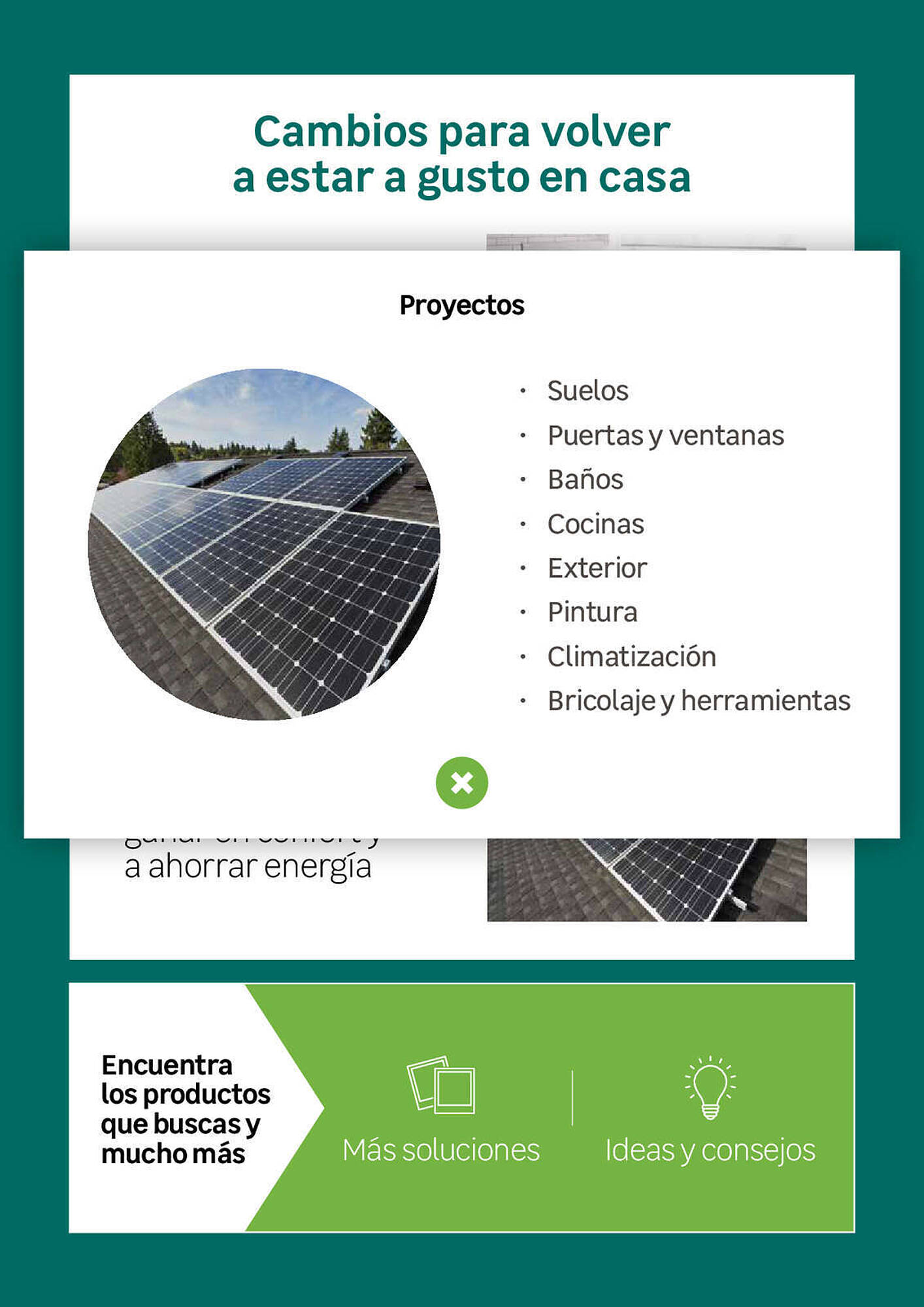Select Puertas y ventanas

[665, 435]
